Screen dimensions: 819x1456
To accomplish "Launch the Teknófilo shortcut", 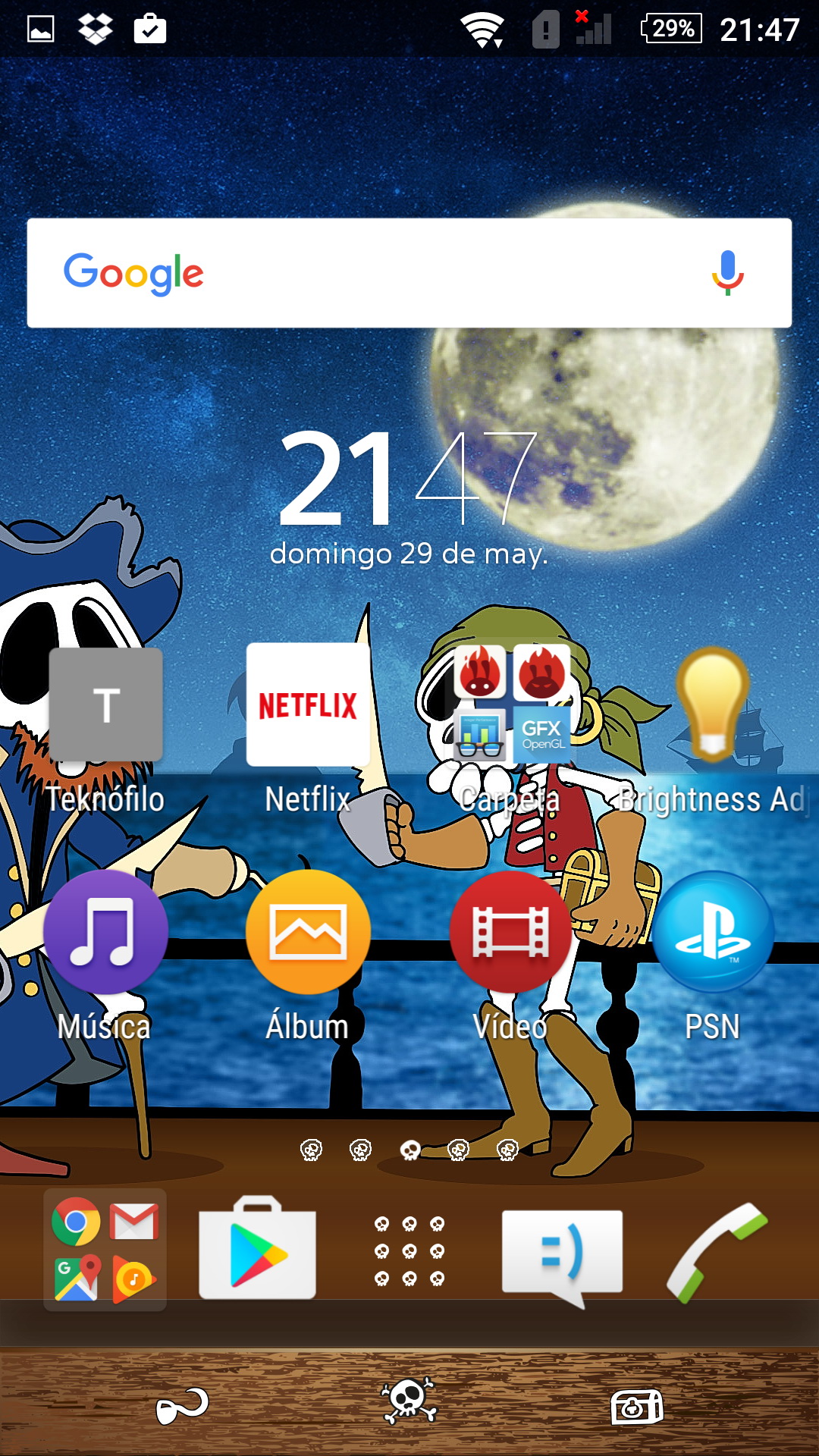I will pos(106,705).
